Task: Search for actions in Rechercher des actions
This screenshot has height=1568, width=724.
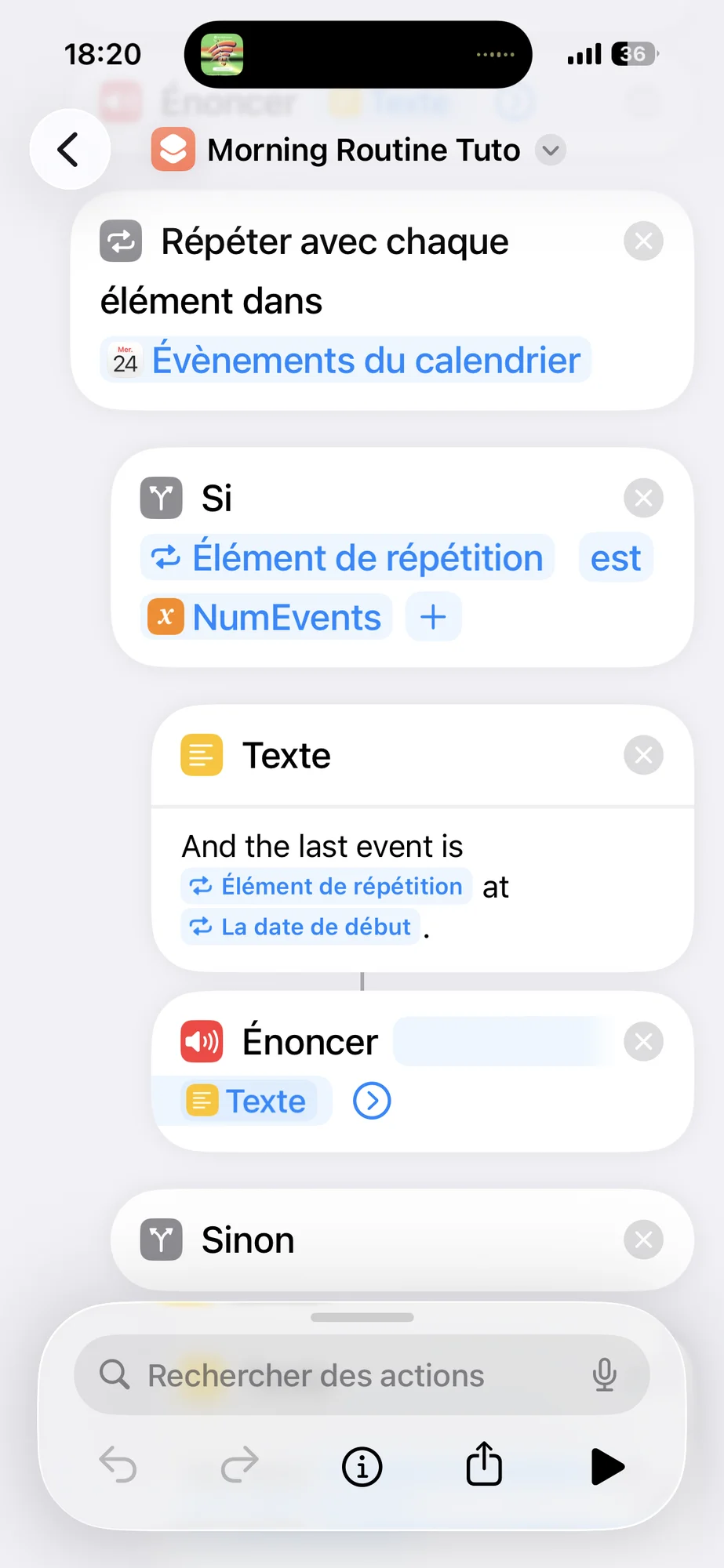Action: (x=345, y=1375)
